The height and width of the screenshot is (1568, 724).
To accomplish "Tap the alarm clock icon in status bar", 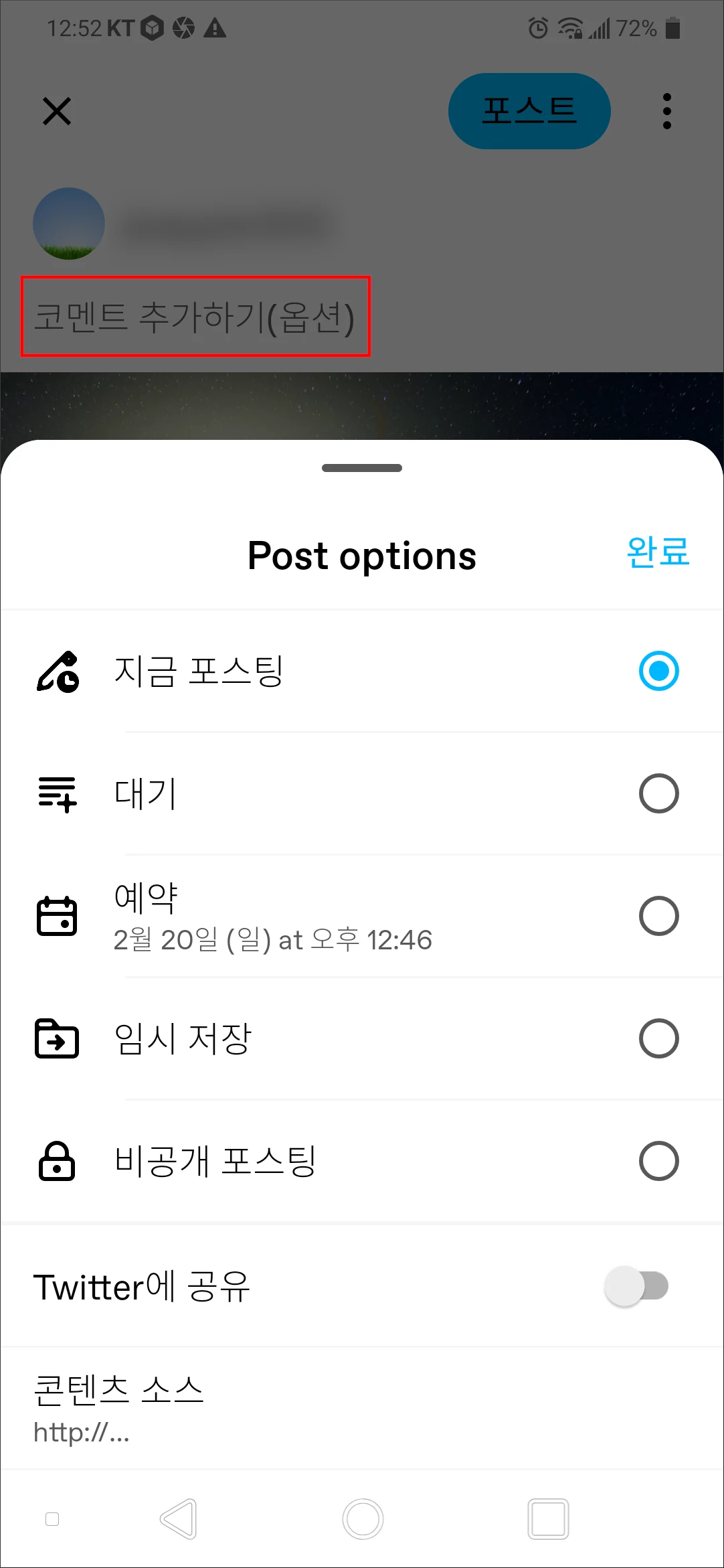I will pyautogui.click(x=537, y=28).
